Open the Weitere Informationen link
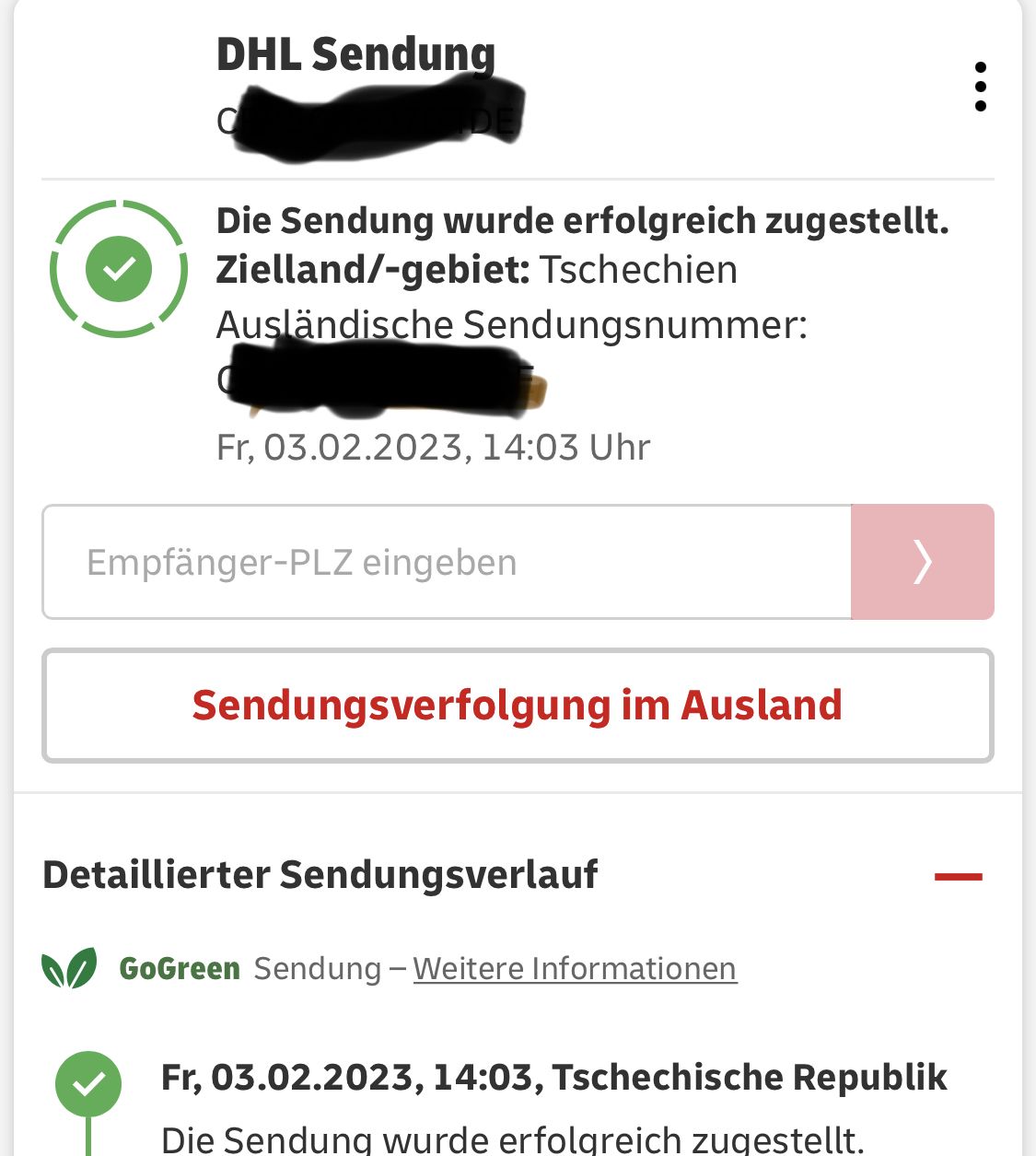The height and width of the screenshot is (1156, 1036). tap(575, 969)
